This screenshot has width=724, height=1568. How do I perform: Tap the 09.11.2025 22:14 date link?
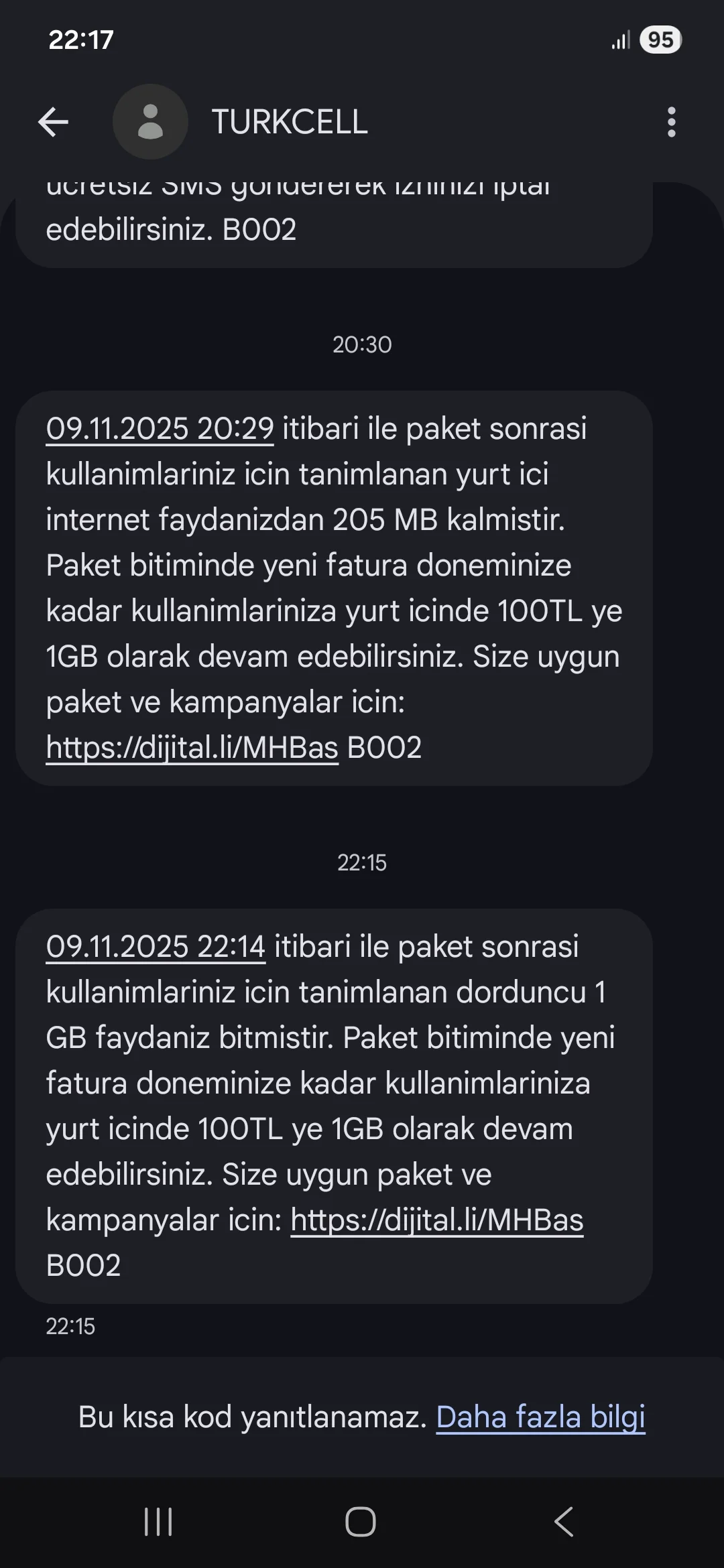[156, 947]
